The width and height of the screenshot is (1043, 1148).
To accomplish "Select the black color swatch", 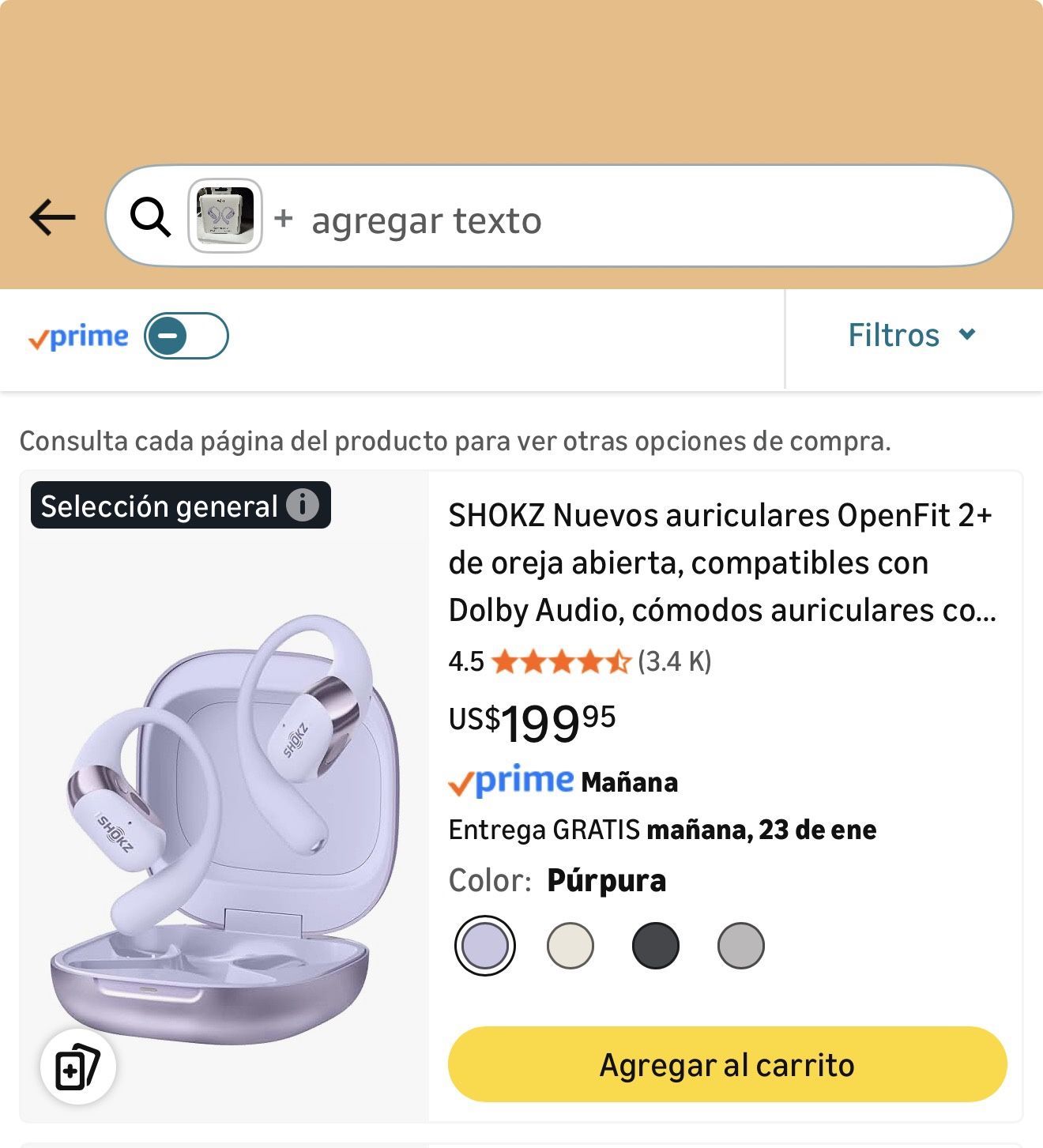I will pyautogui.click(x=656, y=944).
